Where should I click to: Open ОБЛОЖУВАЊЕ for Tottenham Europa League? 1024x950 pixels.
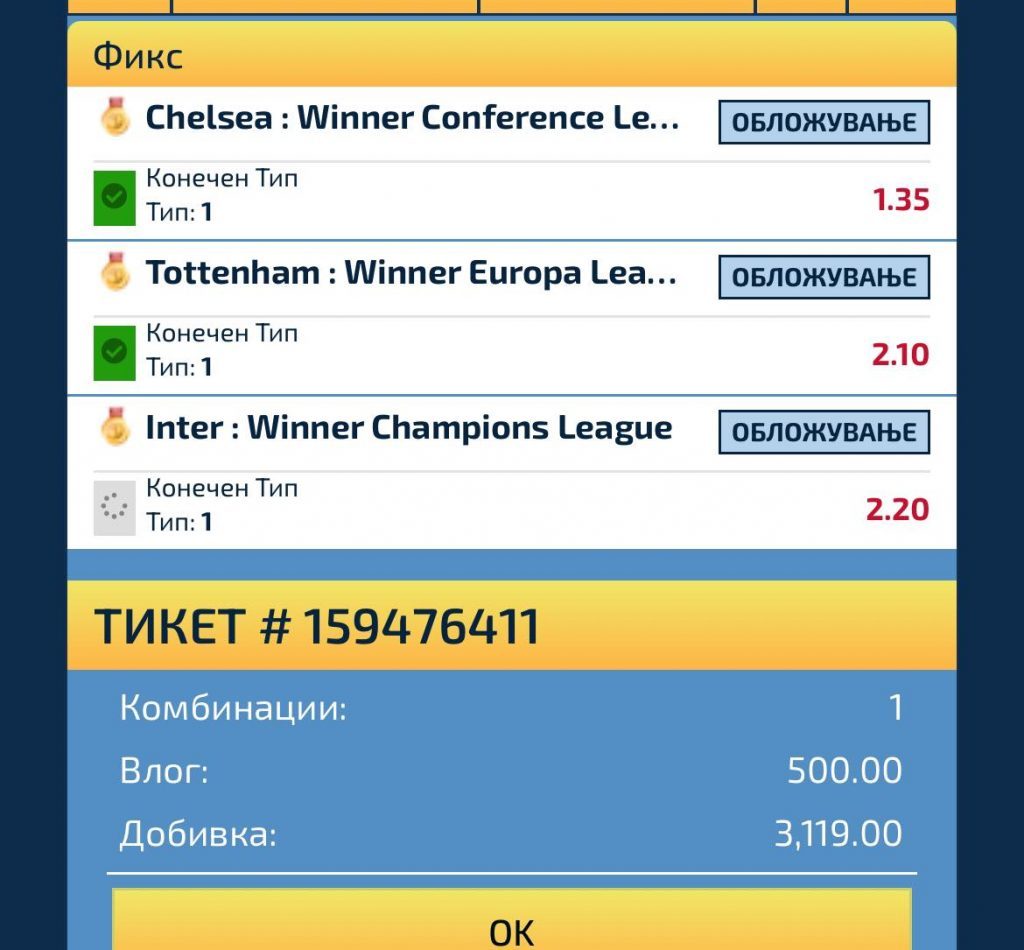coord(824,278)
